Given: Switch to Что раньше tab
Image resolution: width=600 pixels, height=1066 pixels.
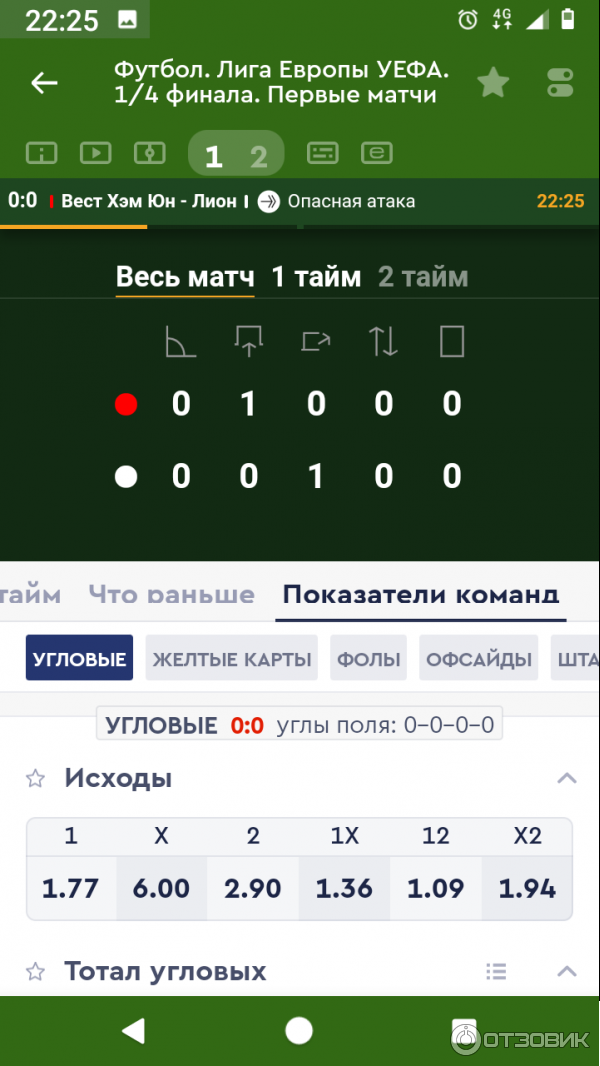Looking at the screenshot, I should click(x=171, y=595).
